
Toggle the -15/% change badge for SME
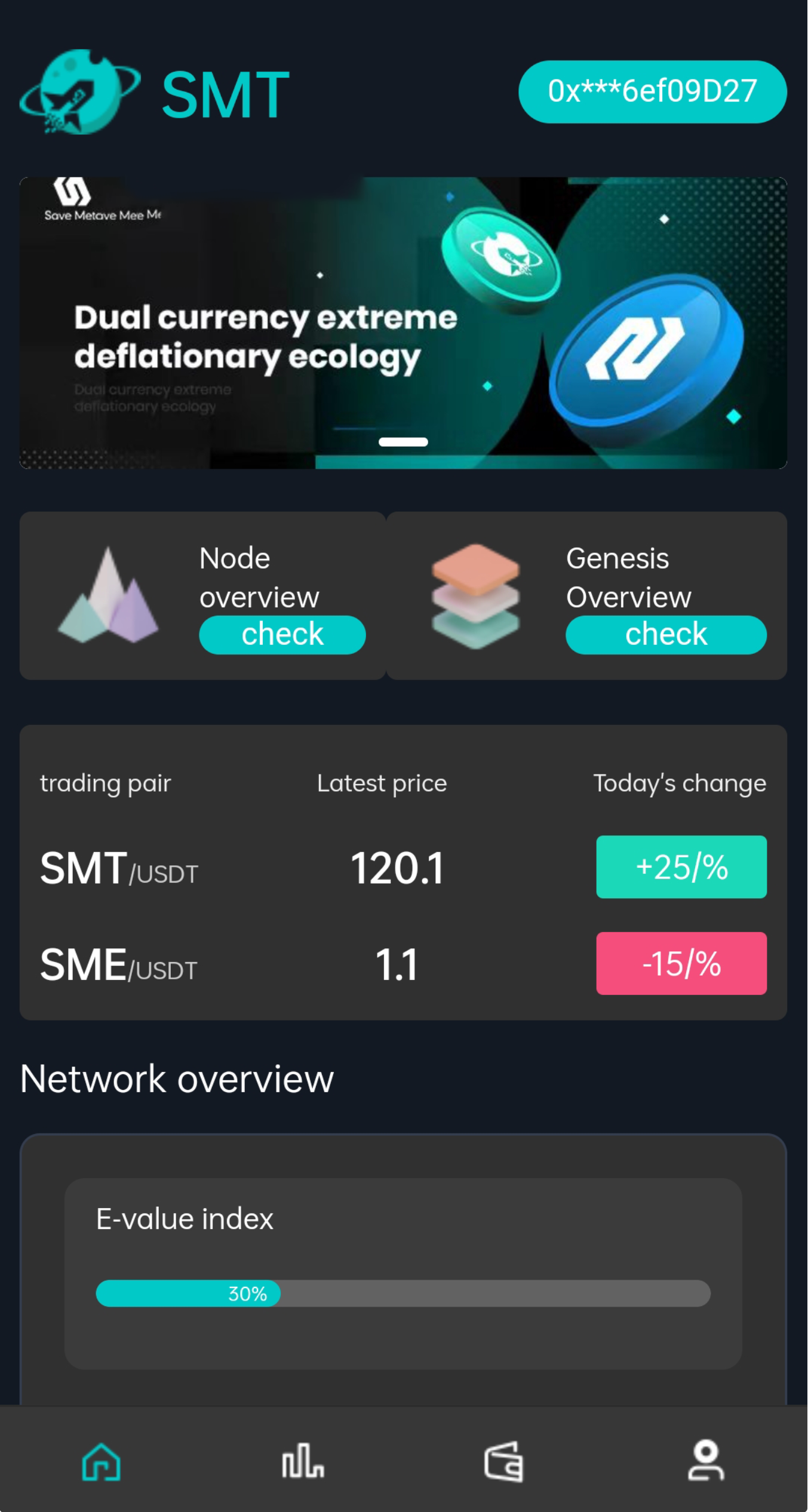(x=681, y=963)
